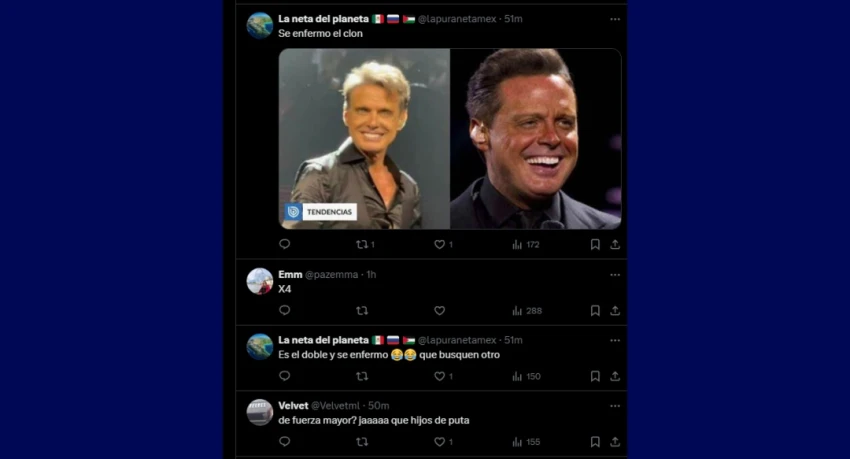Open Emm's profile avatar

point(260,281)
